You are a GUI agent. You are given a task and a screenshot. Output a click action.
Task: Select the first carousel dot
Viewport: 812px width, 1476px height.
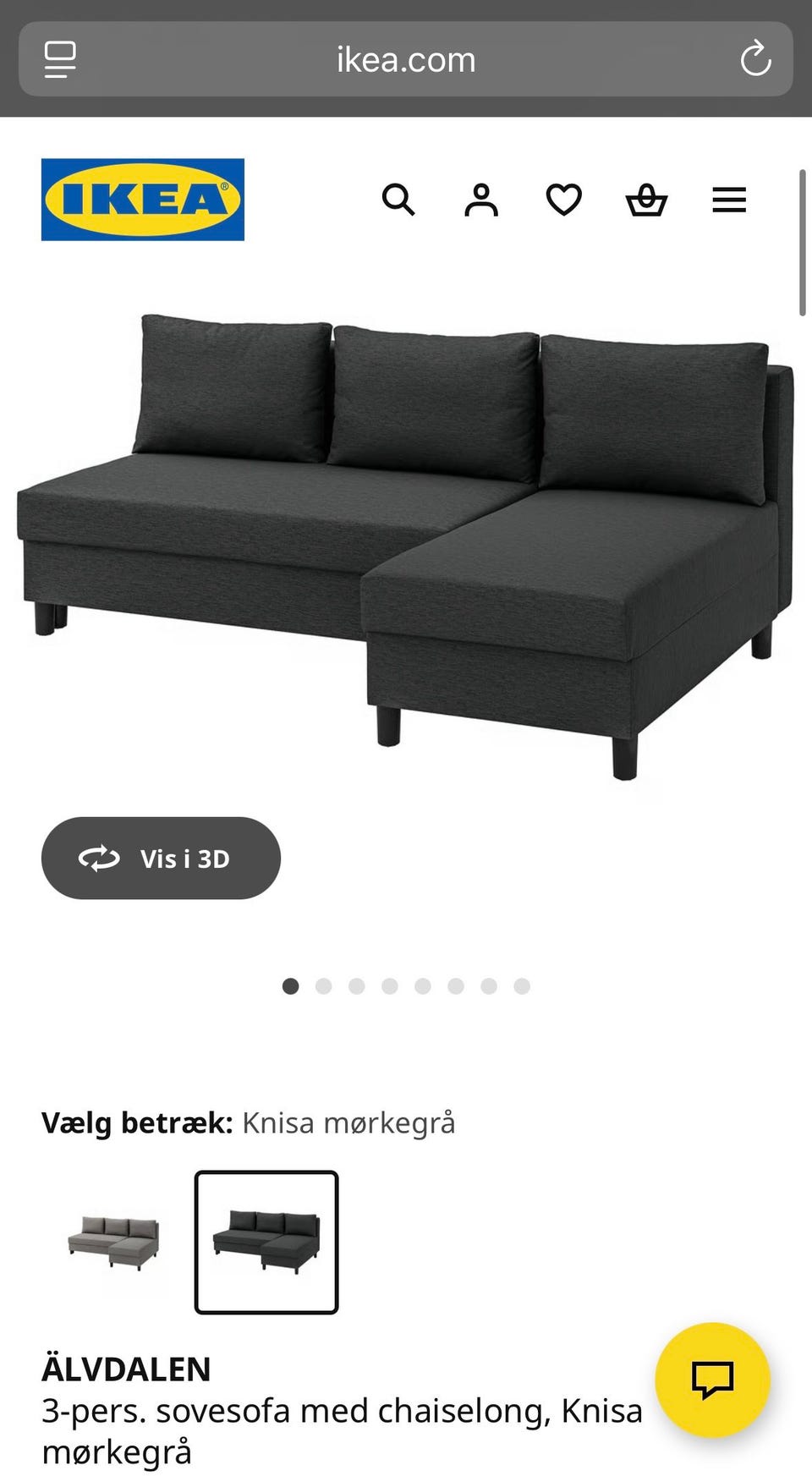[292, 985]
